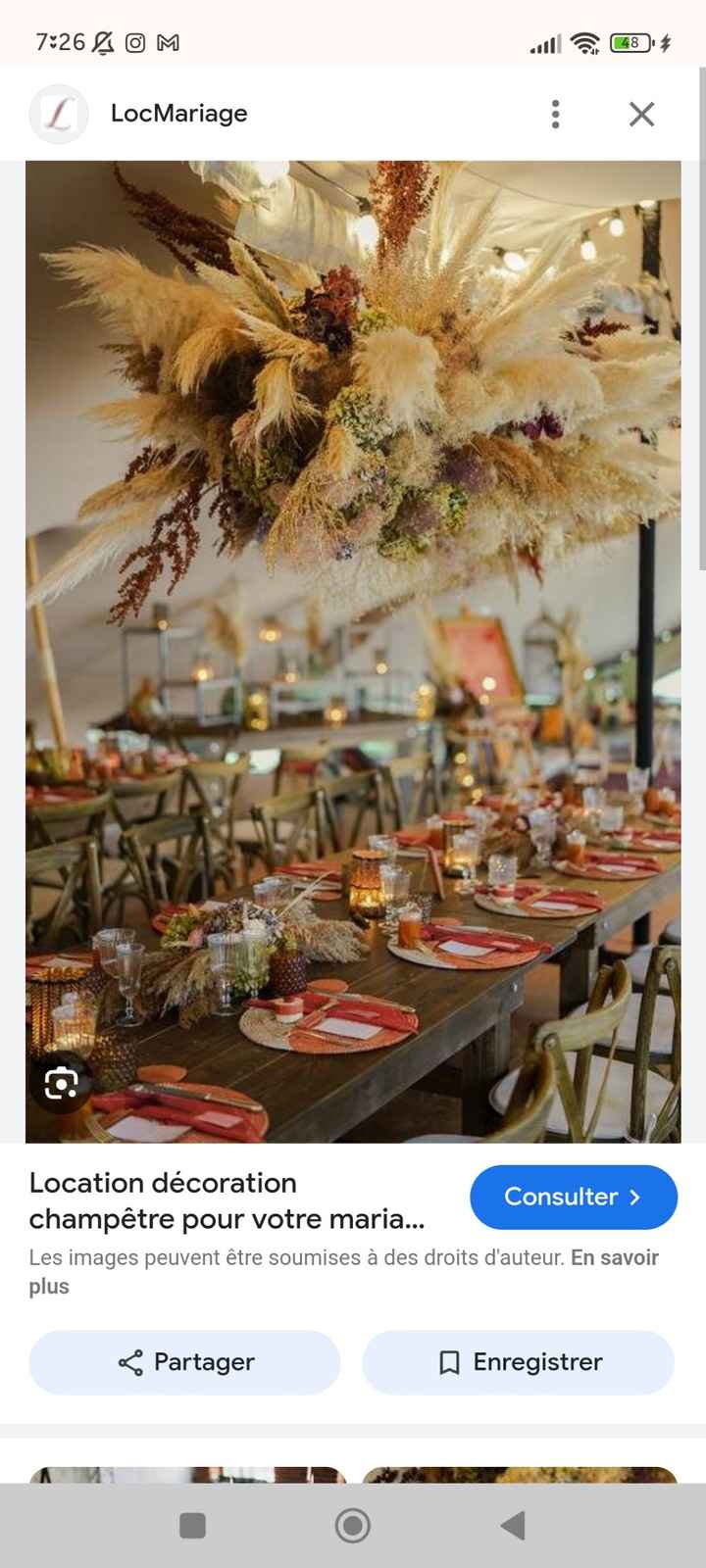The image size is (706, 1568).
Task: Go to the home screen
Action: pos(352,1525)
